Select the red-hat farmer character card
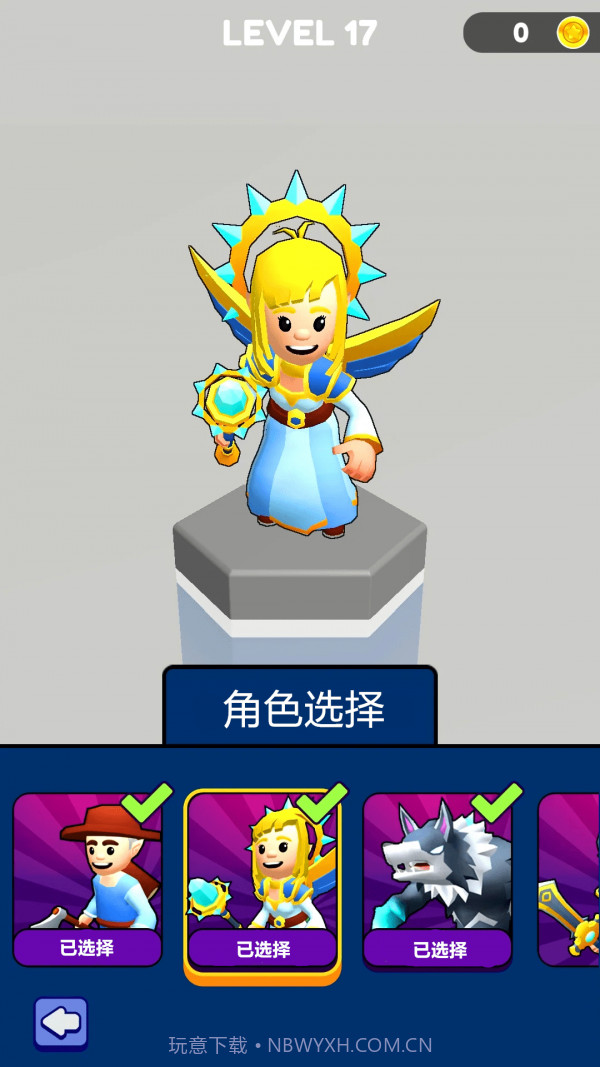 point(87,878)
